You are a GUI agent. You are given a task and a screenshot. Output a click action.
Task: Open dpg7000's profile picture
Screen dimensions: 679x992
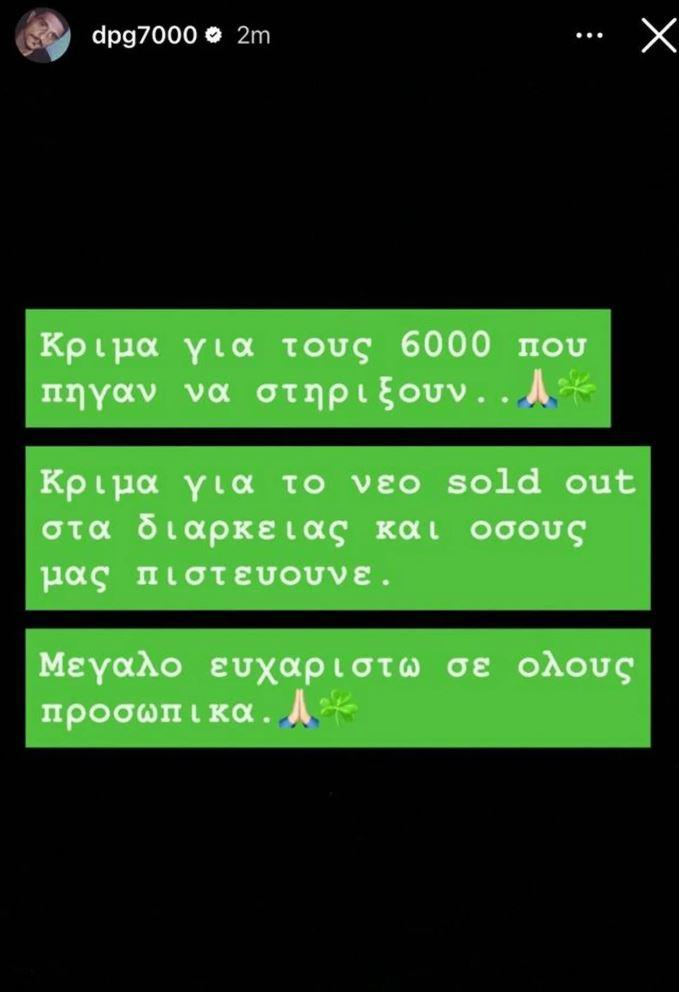(x=43, y=37)
